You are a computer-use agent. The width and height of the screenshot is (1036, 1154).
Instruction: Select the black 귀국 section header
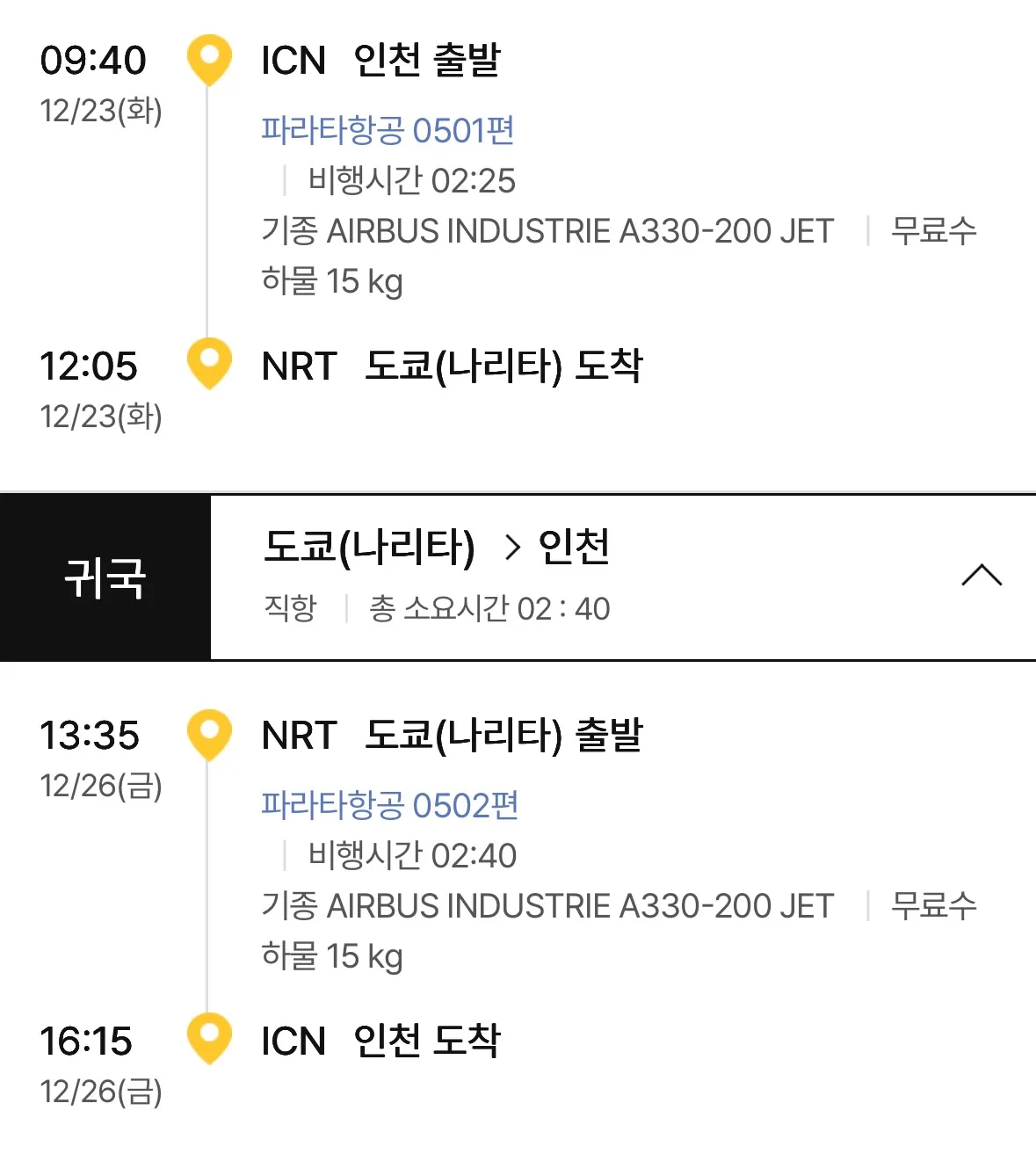pos(105,576)
